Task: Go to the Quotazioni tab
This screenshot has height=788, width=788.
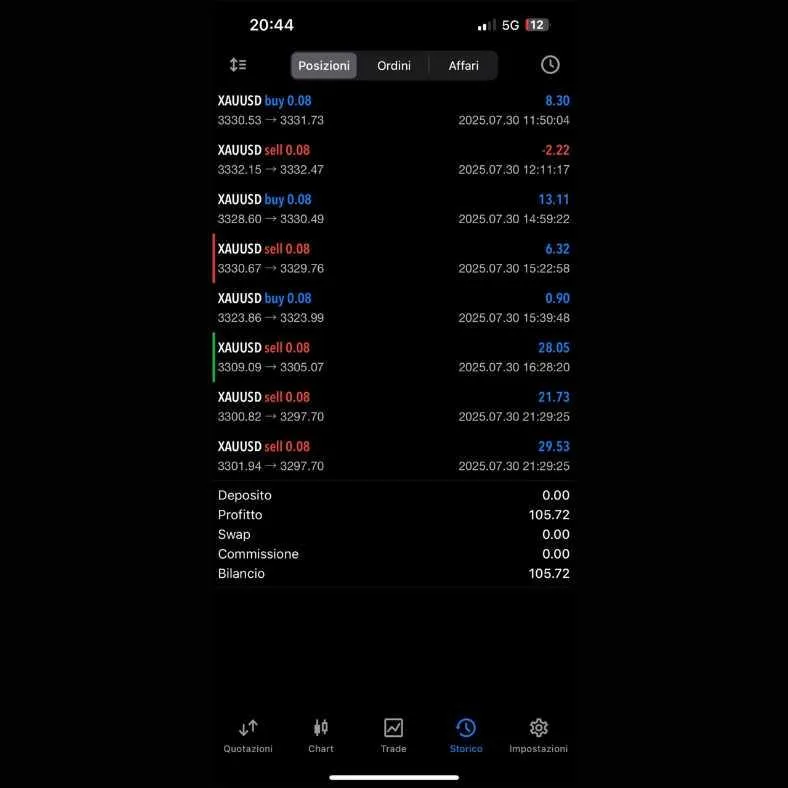Action: pyautogui.click(x=248, y=735)
